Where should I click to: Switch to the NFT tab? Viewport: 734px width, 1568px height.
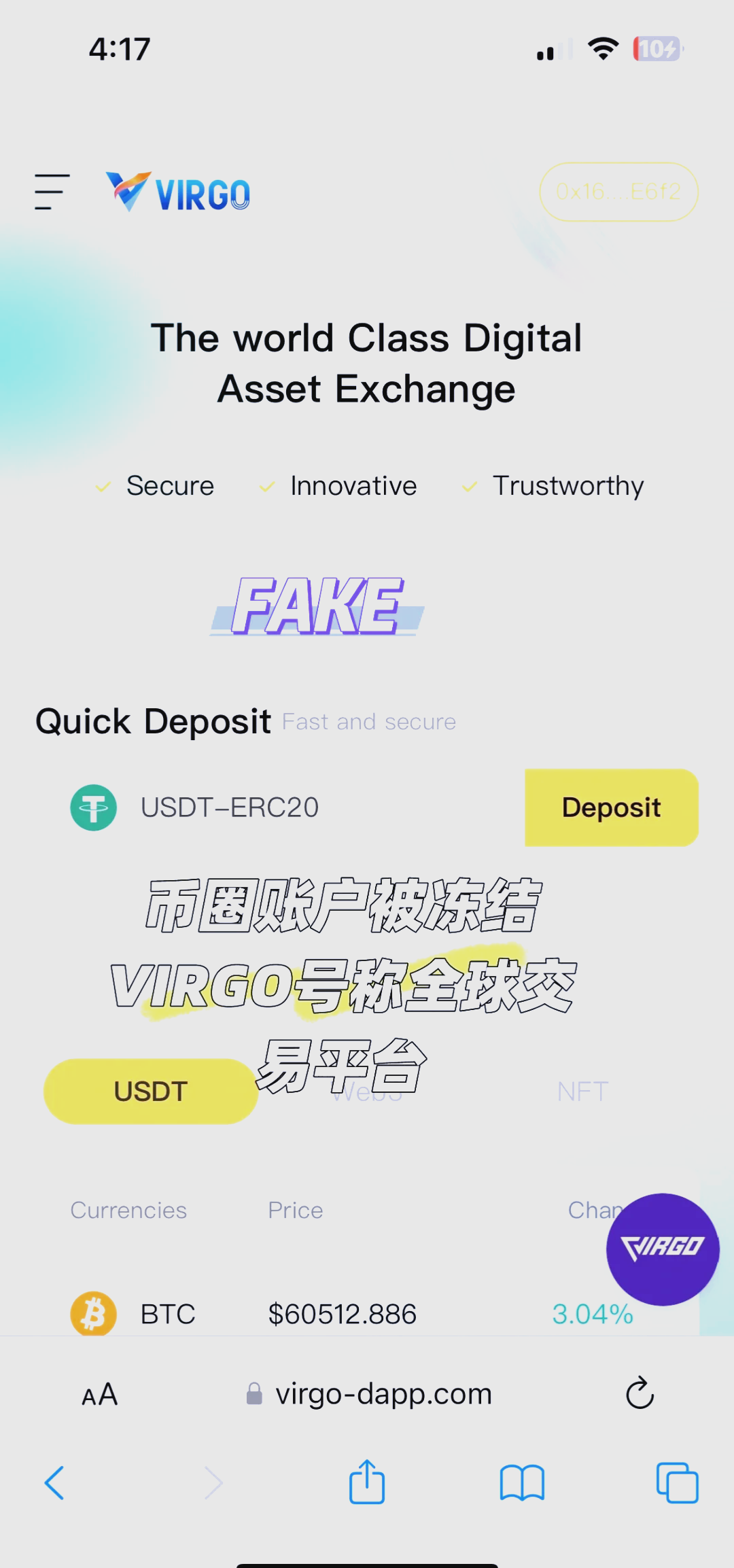point(582,1092)
